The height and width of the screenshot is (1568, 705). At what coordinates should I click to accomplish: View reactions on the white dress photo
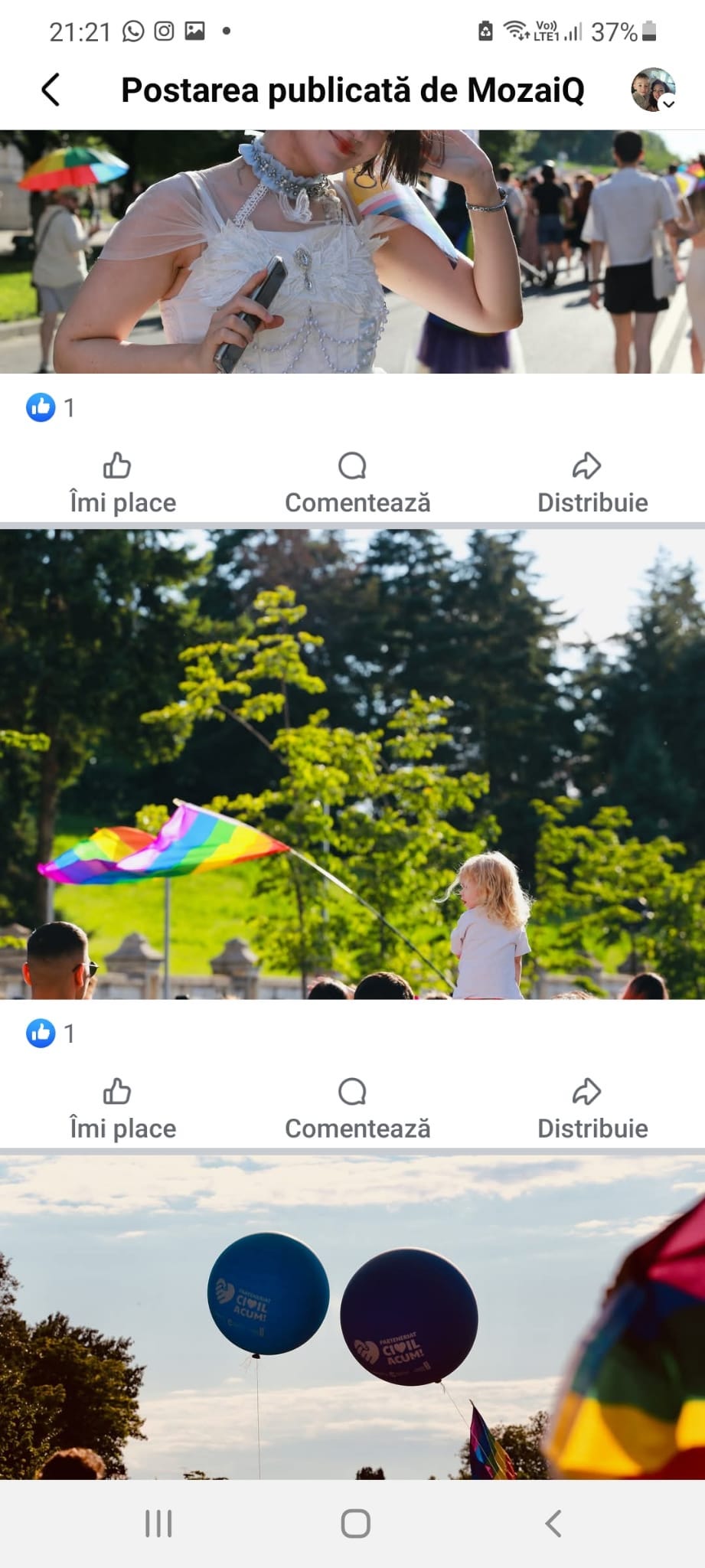(51, 407)
